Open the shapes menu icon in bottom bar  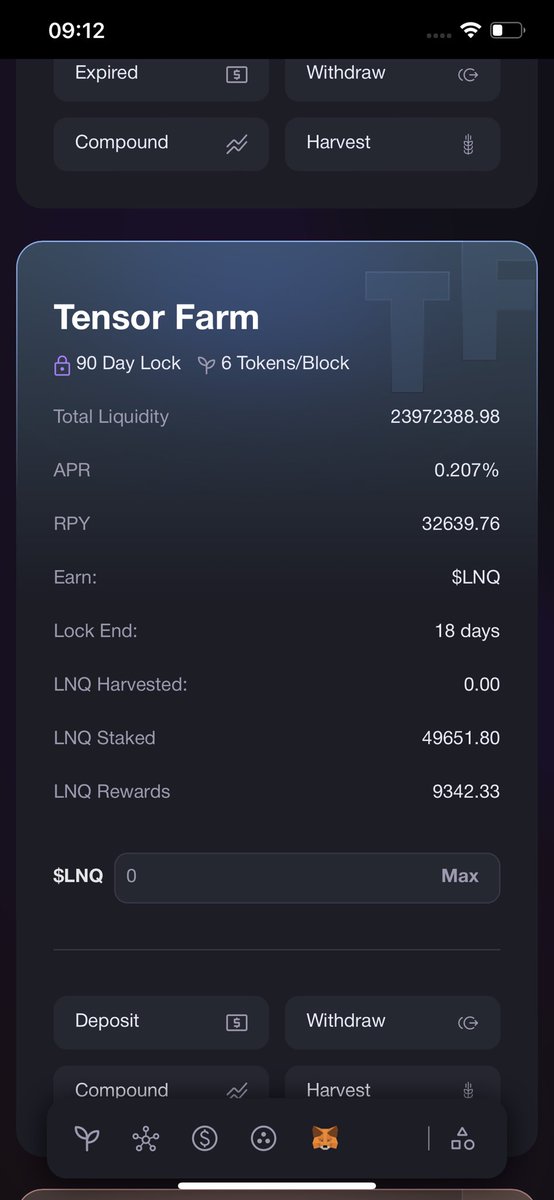click(462, 1138)
